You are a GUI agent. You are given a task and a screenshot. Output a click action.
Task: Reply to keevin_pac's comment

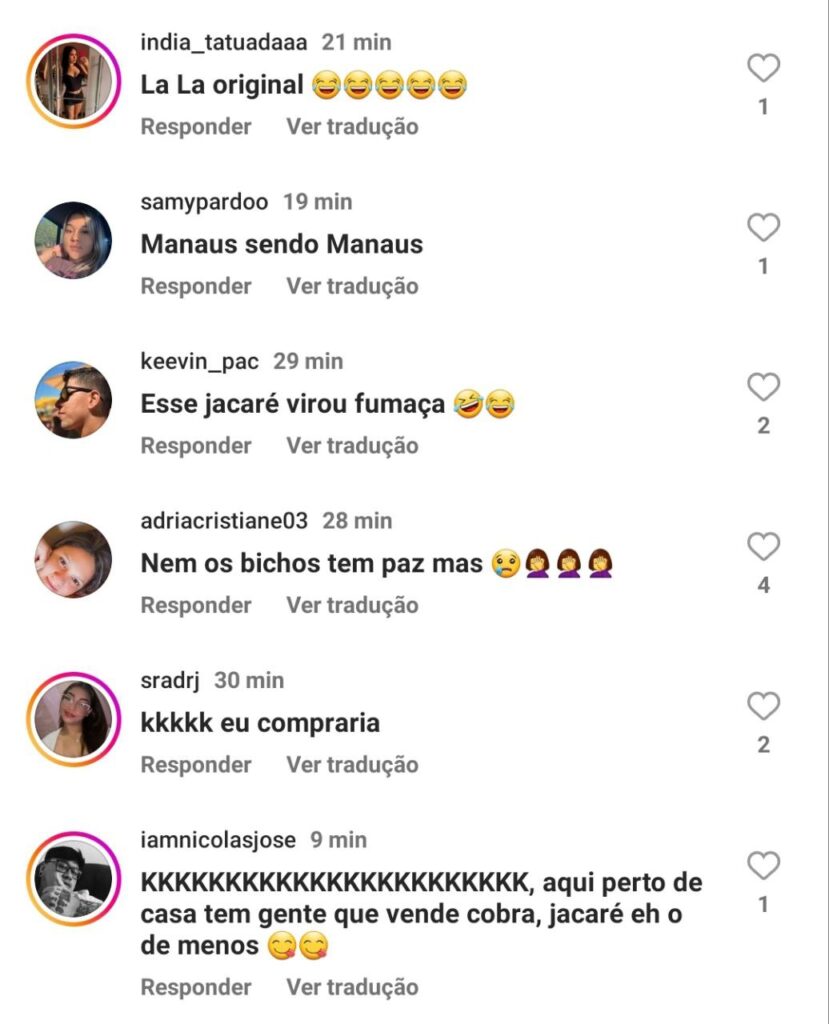click(196, 446)
